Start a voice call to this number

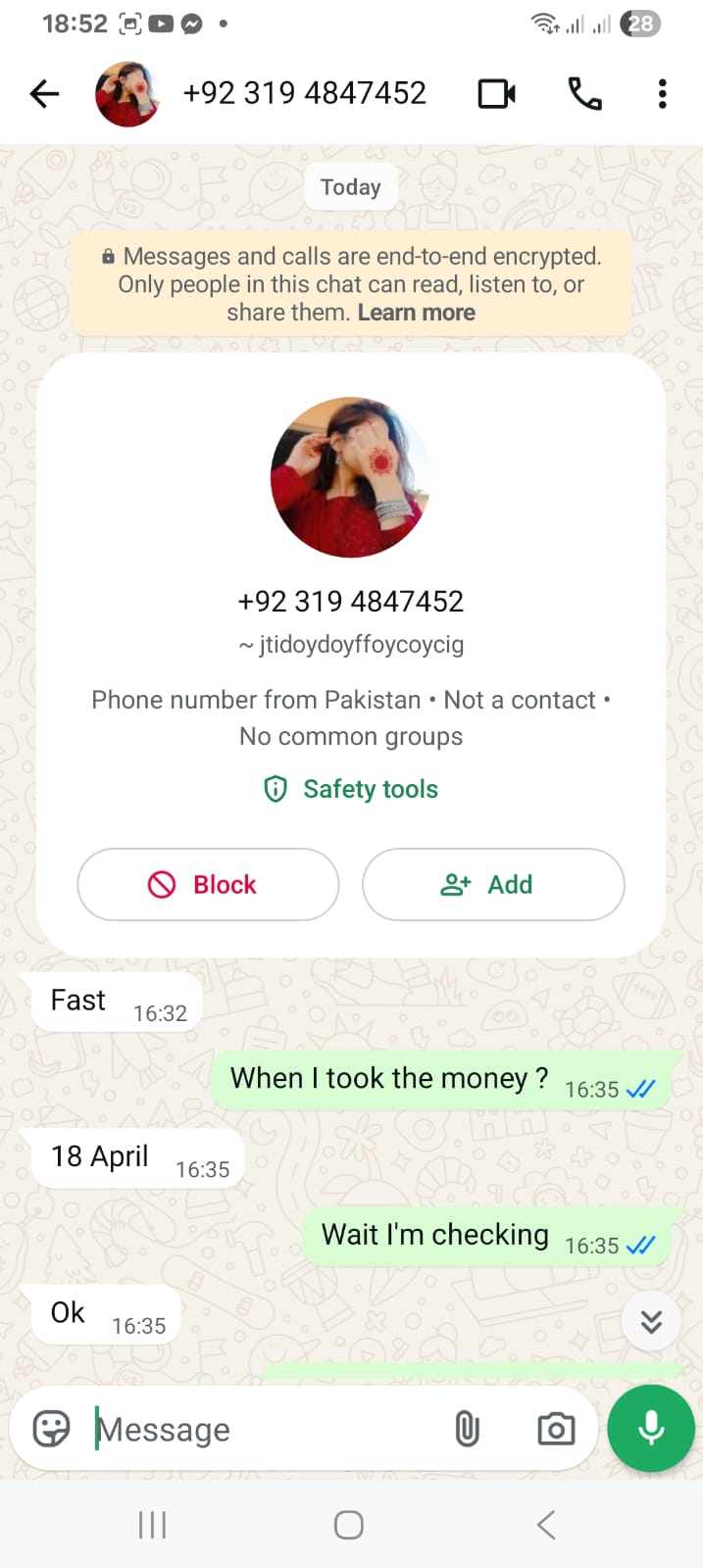[584, 94]
